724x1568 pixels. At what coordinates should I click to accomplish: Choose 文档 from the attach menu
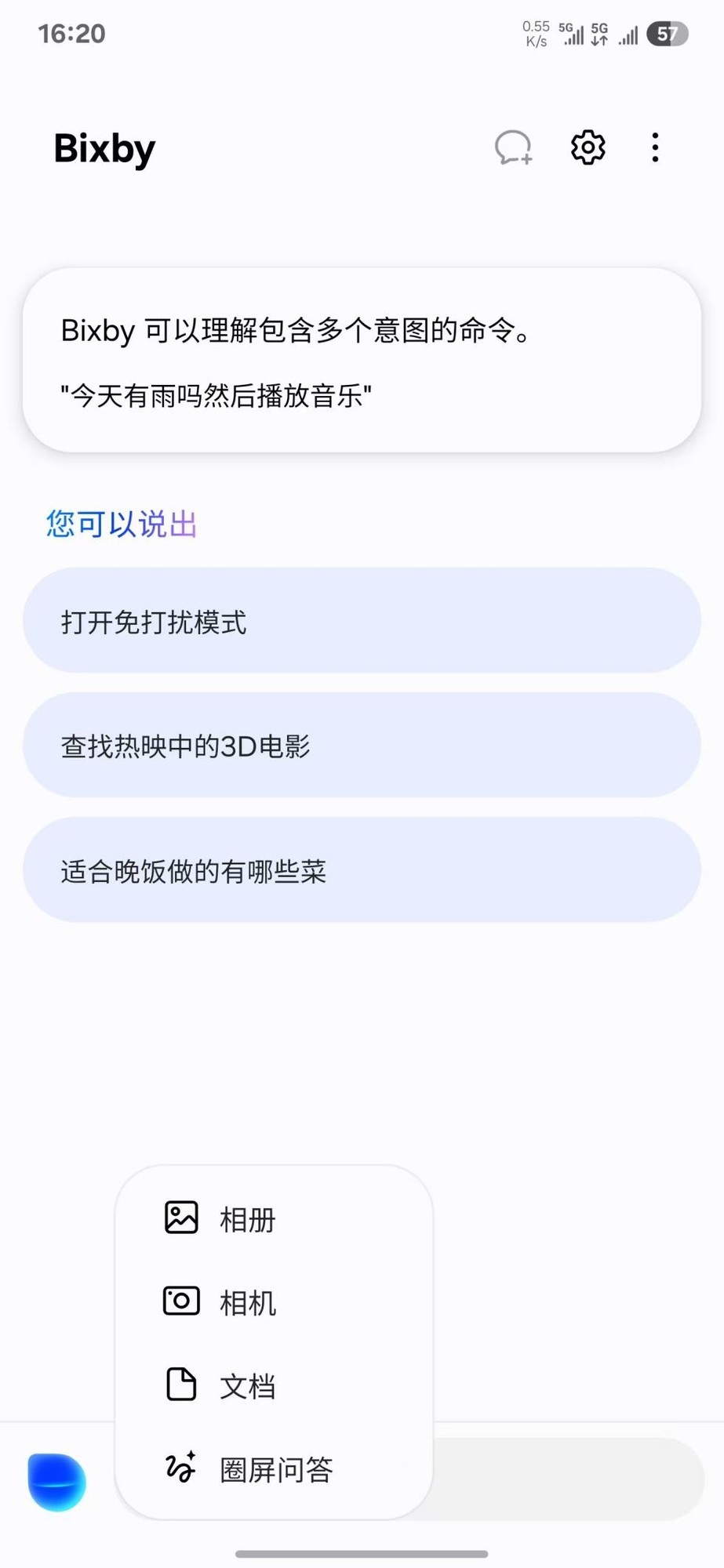(x=246, y=1386)
